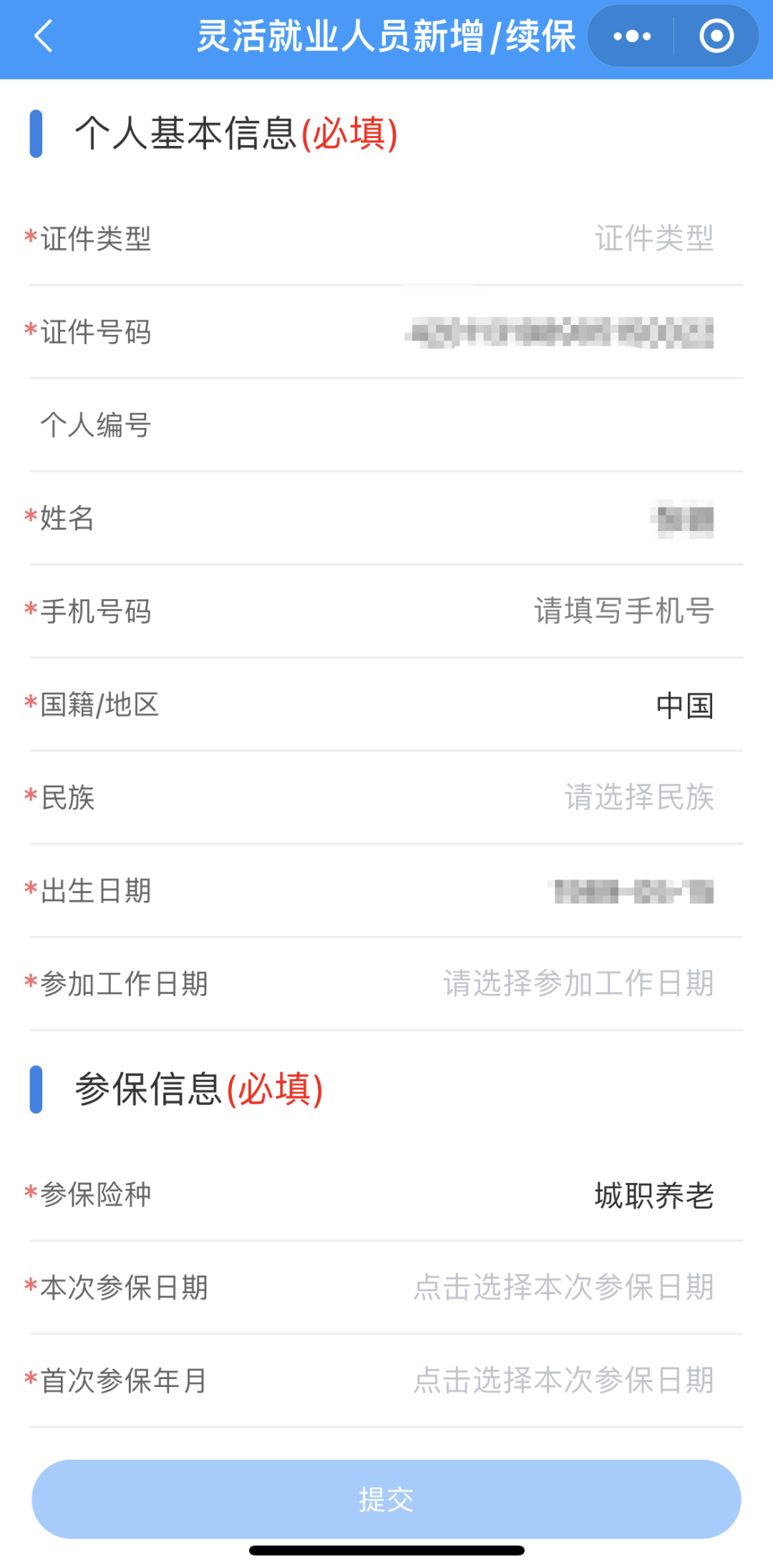Enter phone number in 手机号码 field

click(x=386, y=611)
